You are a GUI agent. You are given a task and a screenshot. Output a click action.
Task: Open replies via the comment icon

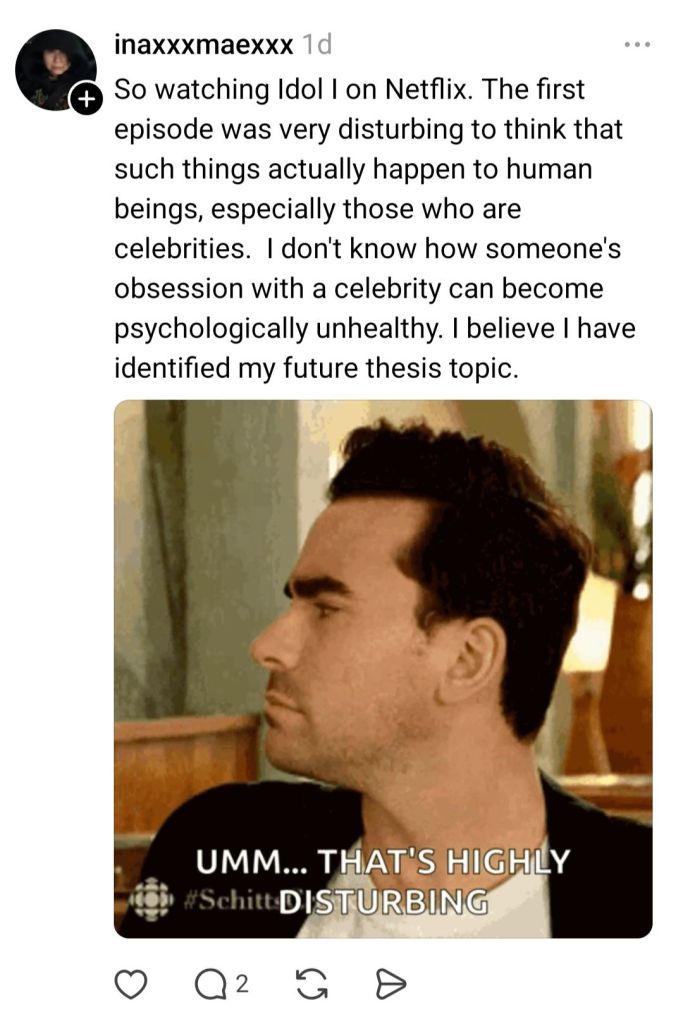coord(212,985)
